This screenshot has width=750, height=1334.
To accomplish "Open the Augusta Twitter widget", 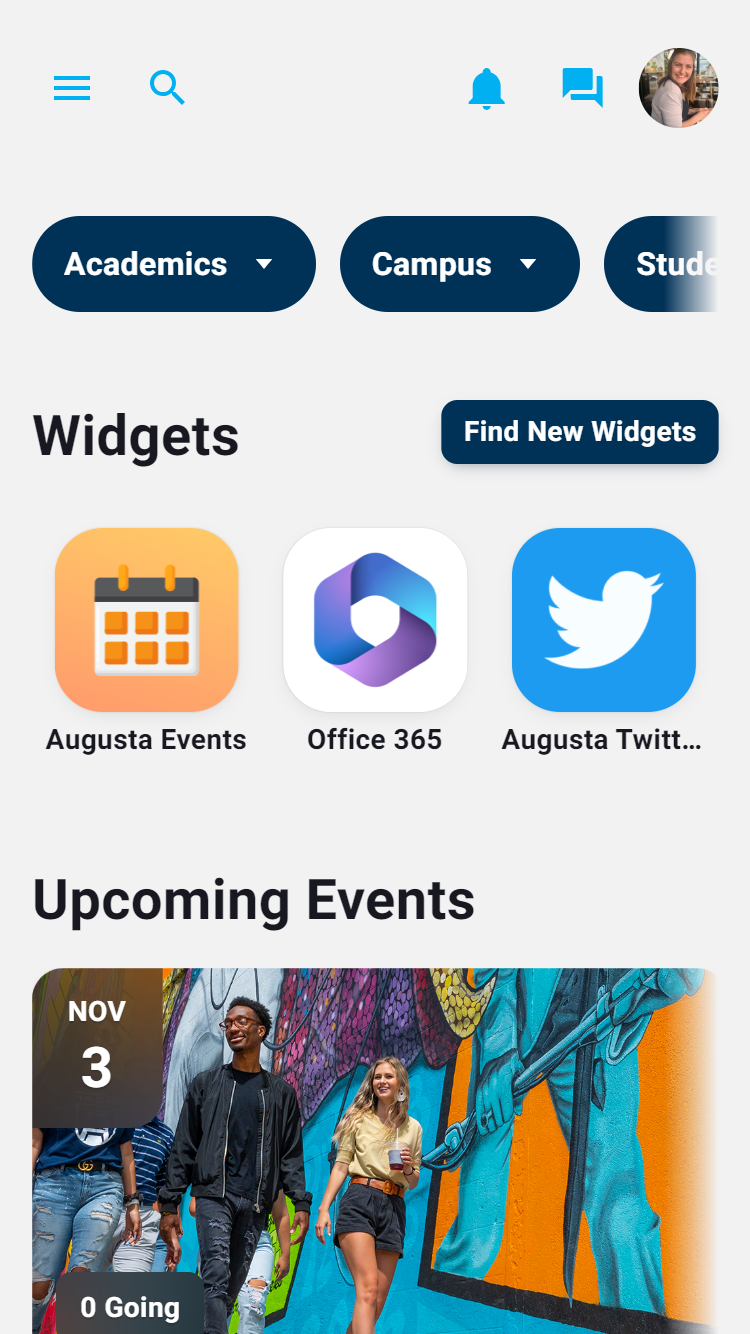I will coord(603,620).
